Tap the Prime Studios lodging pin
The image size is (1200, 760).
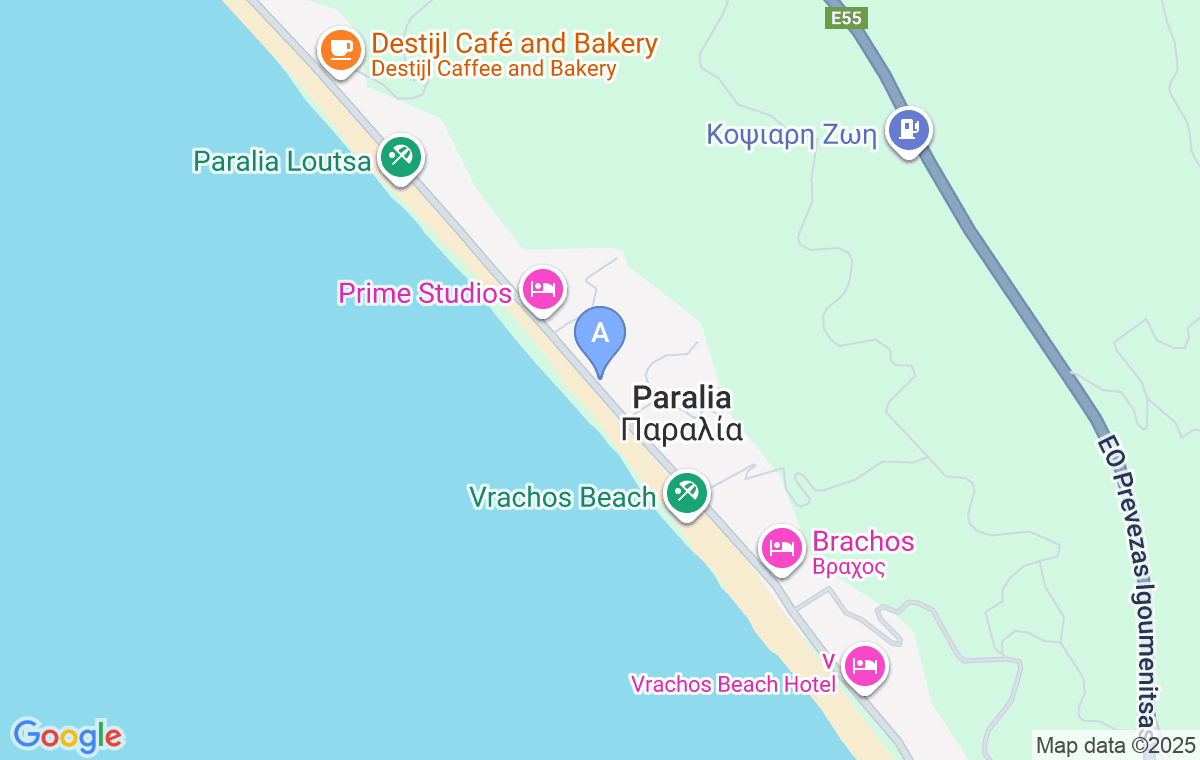pyautogui.click(x=542, y=290)
